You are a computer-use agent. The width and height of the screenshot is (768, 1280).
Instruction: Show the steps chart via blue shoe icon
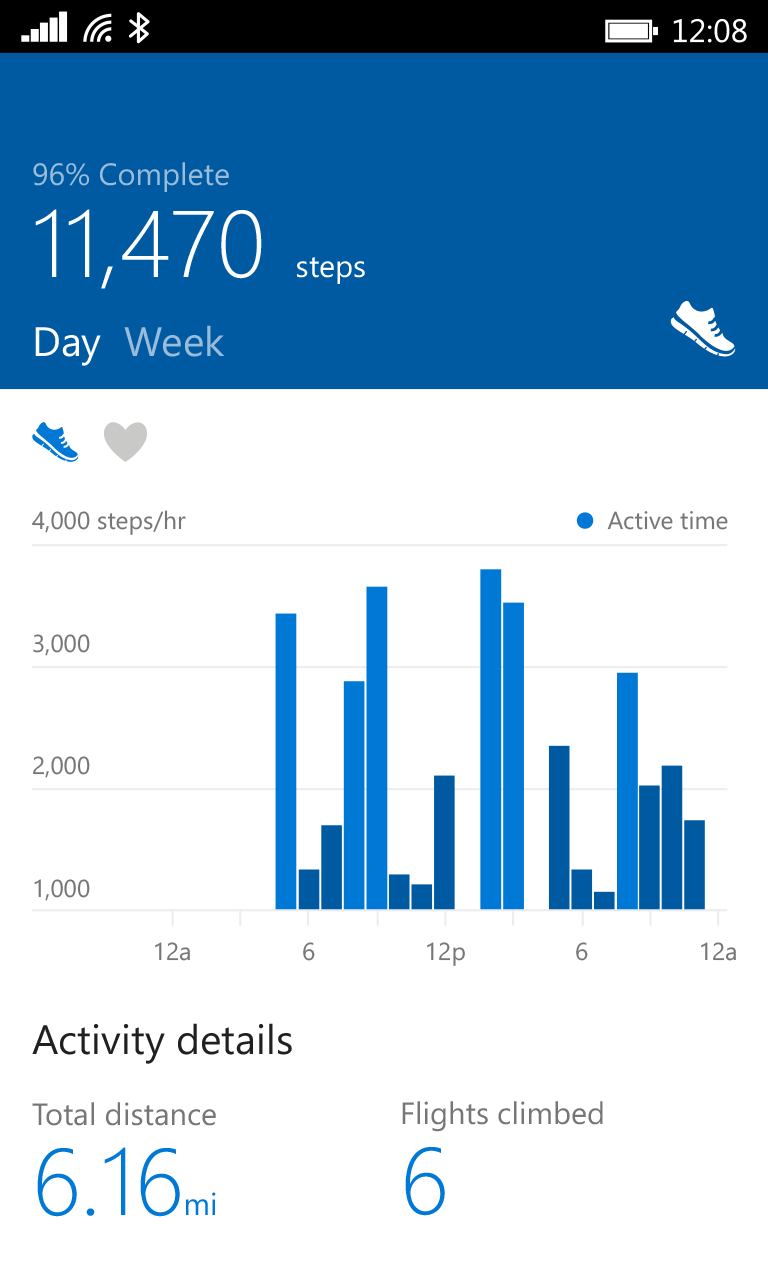click(x=55, y=441)
